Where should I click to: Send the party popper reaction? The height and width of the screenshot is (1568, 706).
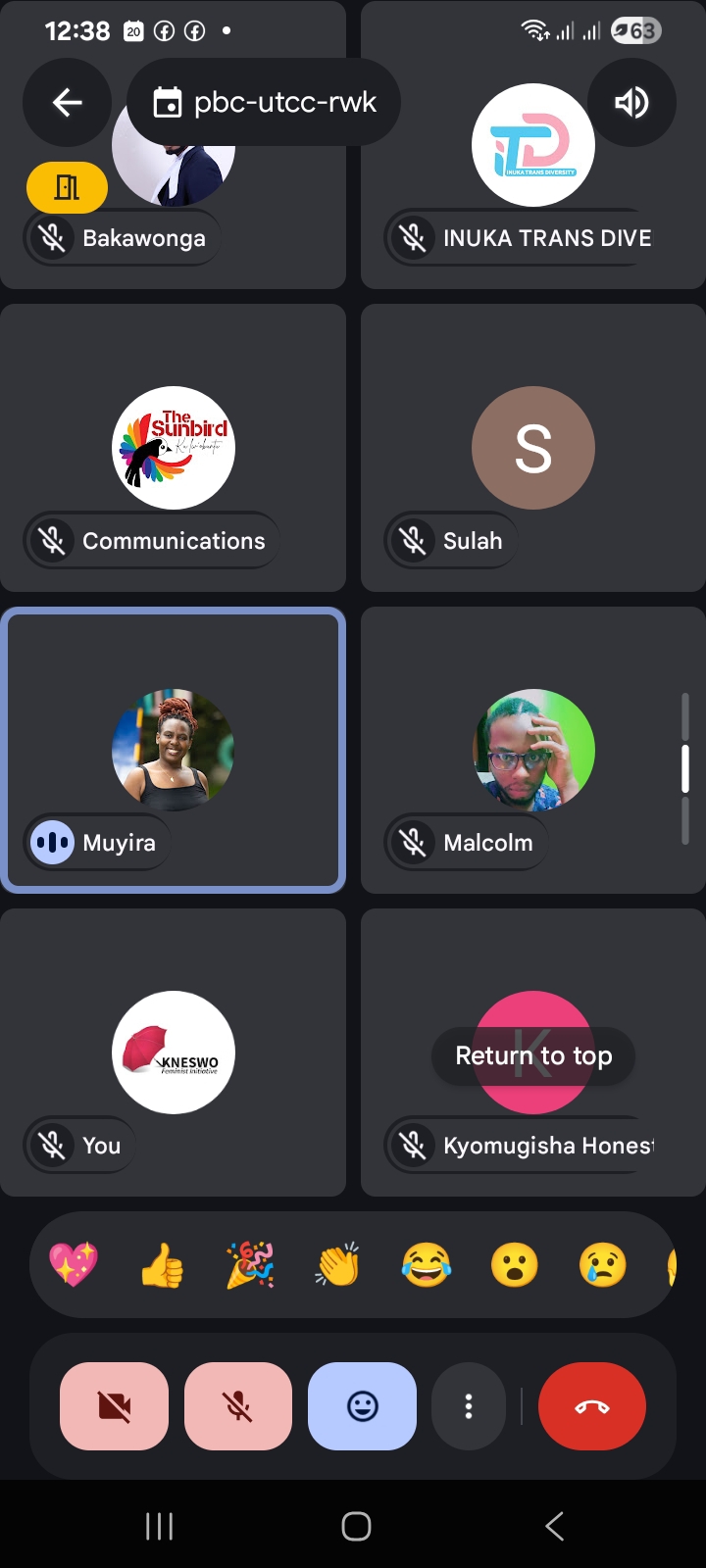(x=250, y=1264)
